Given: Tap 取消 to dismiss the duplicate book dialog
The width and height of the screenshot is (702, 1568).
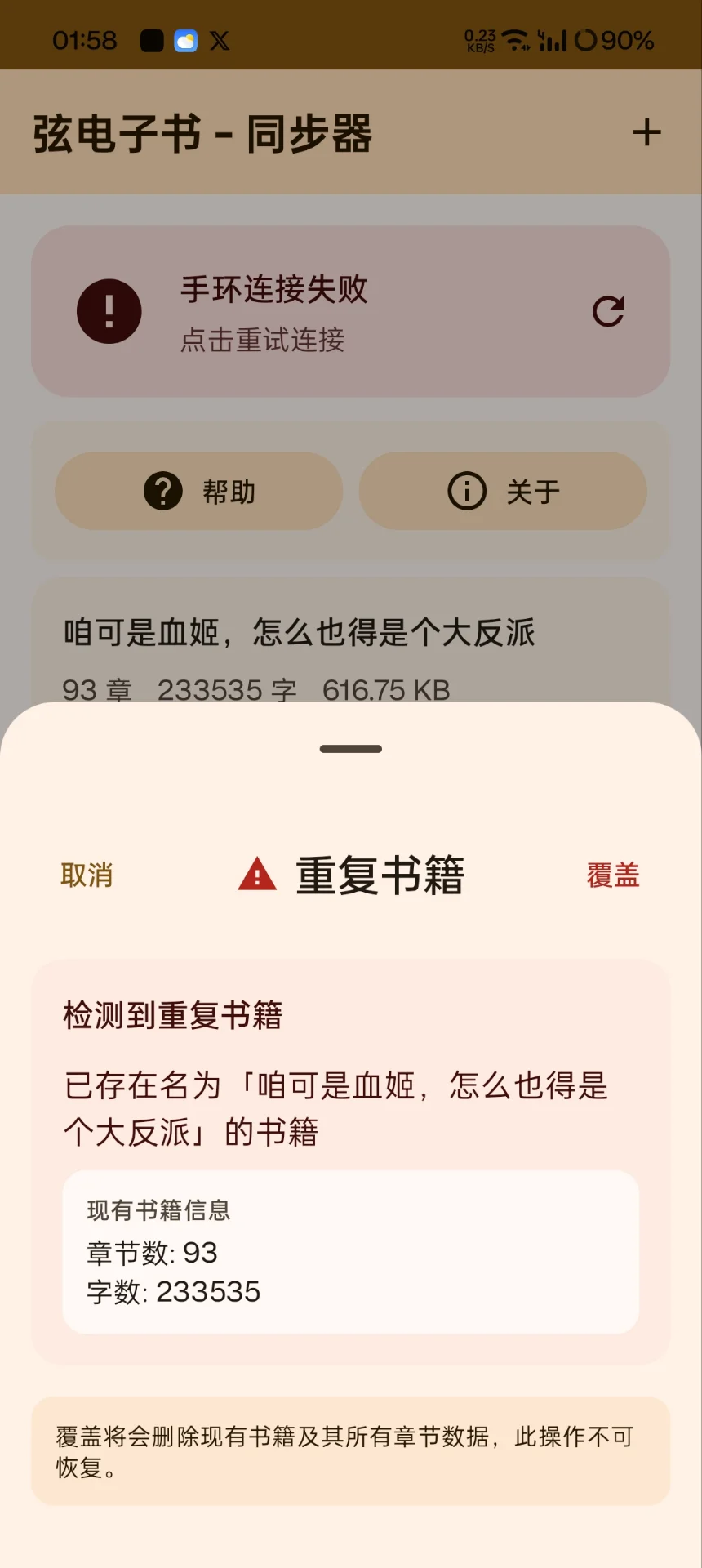Looking at the screenshot, I should tap(87, 875).
